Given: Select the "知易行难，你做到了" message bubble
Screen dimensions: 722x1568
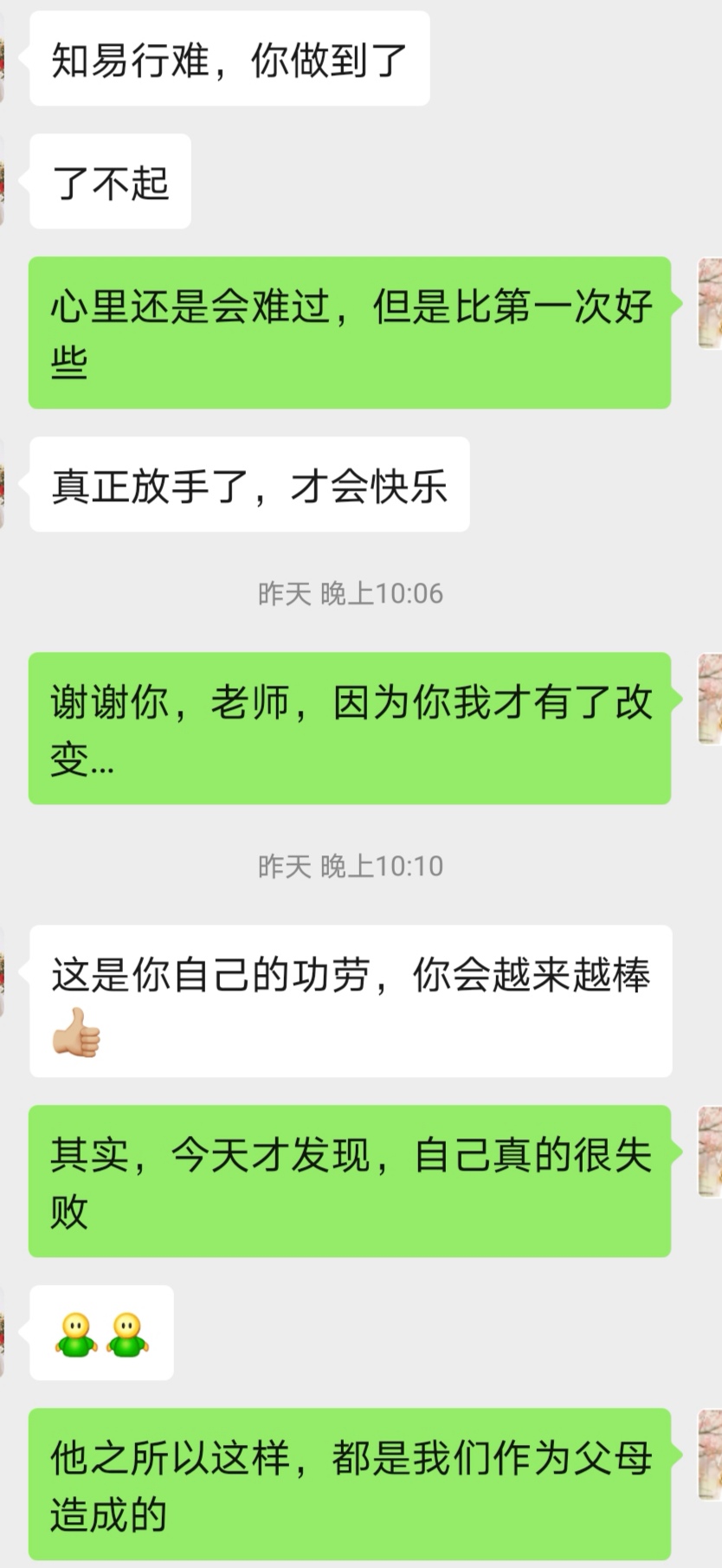Looking at the screenshot, I should pos(229,56).
